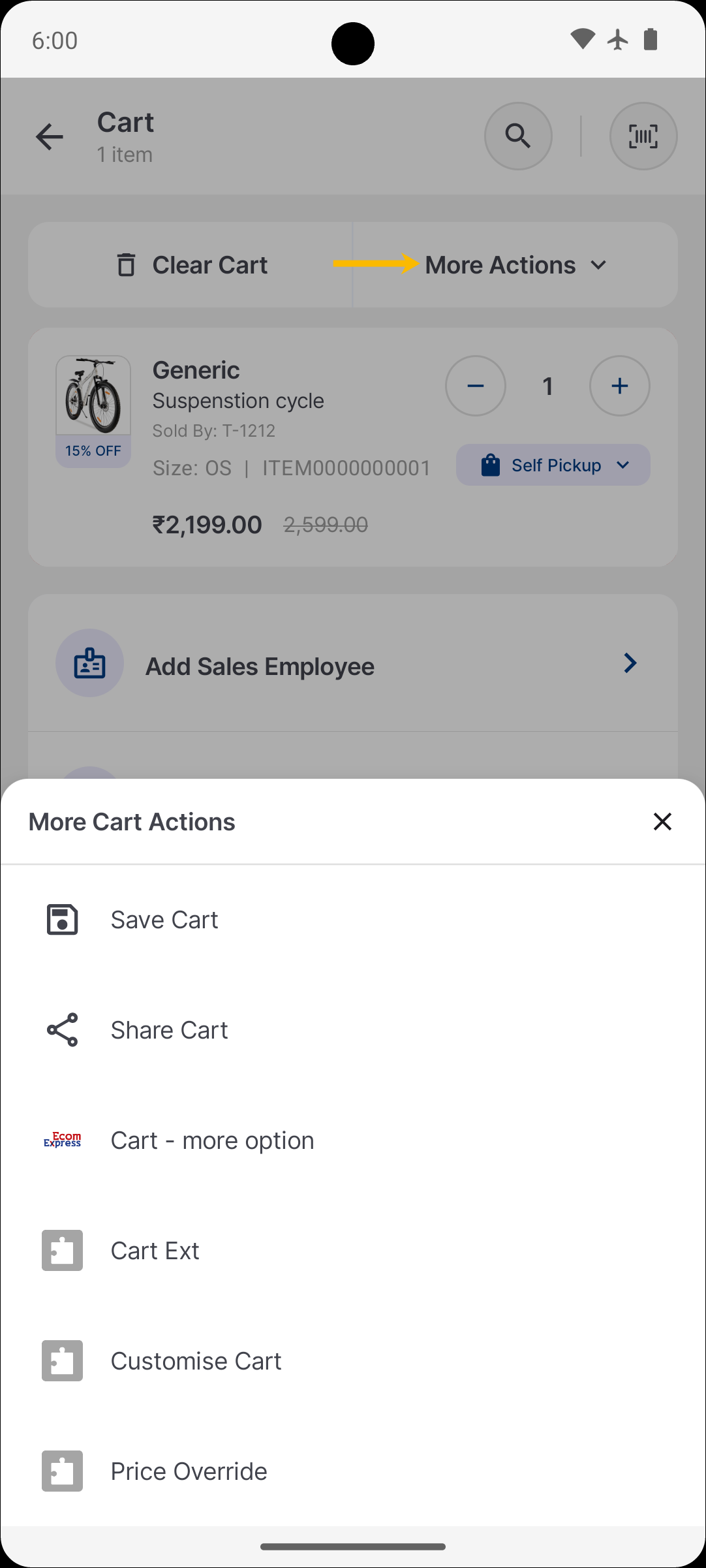Close the More Cart Actions sheet
706x1568 pixels.
click(x=662, y=822)
